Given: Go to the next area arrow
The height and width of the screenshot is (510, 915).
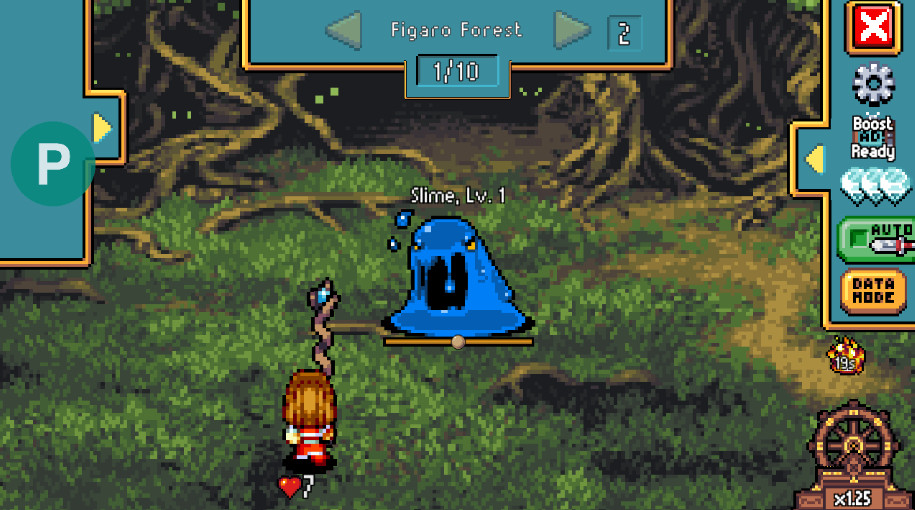Looking at the screenshot, I should (x=572, y=31).
